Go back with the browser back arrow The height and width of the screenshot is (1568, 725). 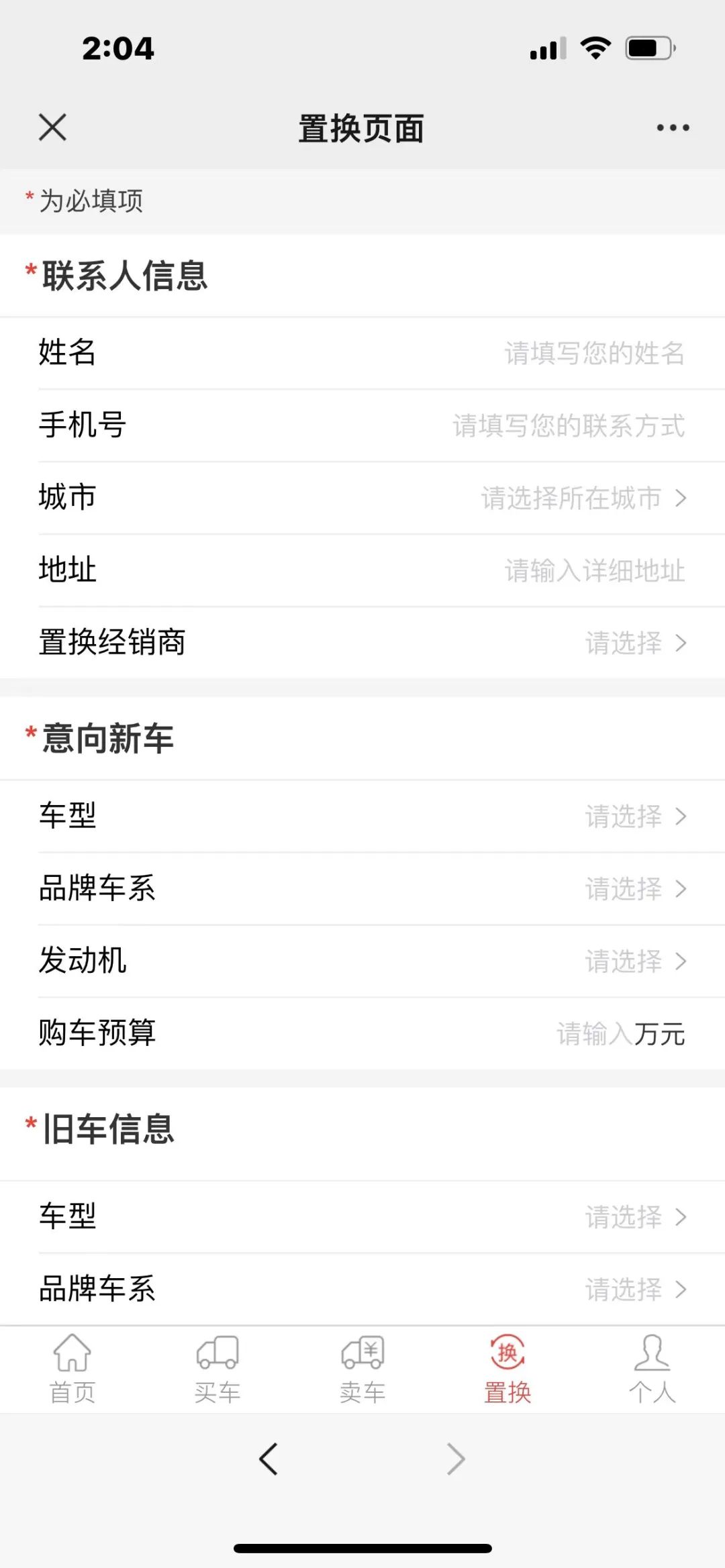coord(269,1459)
